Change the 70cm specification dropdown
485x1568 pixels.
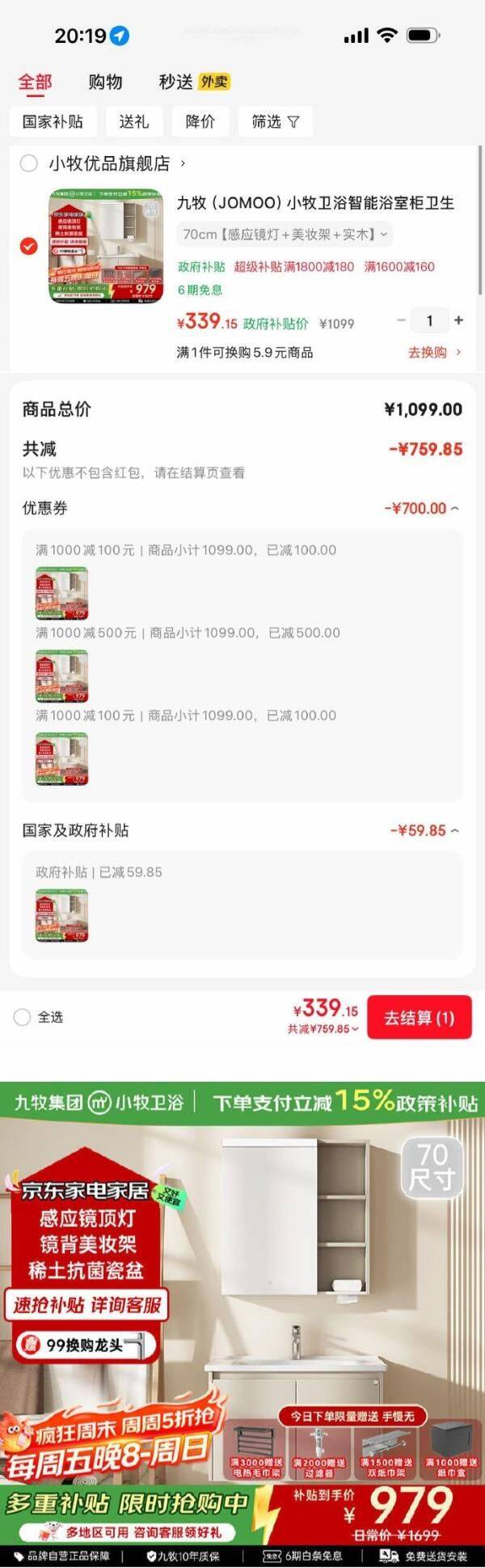tap(285, 235)
